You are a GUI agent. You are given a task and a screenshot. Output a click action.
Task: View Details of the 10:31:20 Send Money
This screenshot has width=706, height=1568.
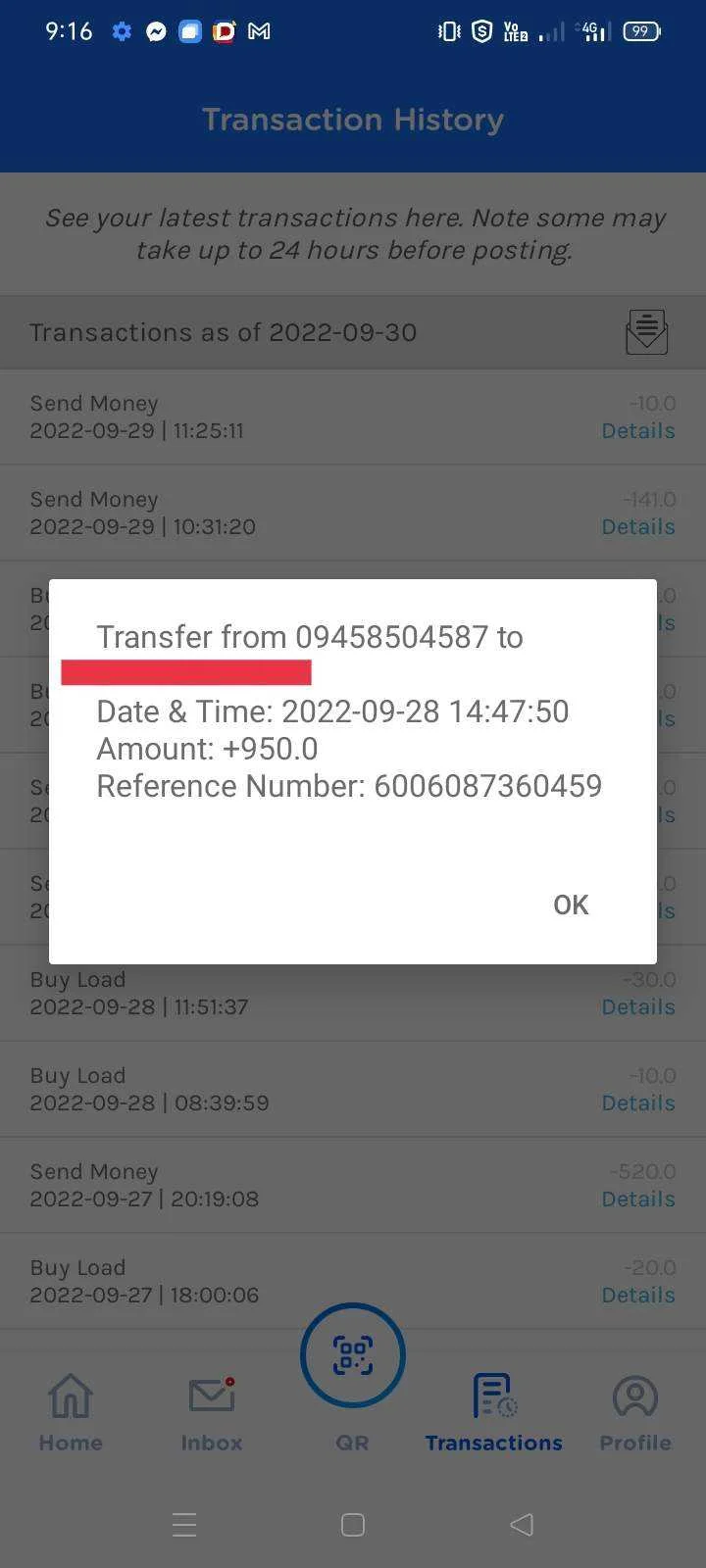[638, 527]
